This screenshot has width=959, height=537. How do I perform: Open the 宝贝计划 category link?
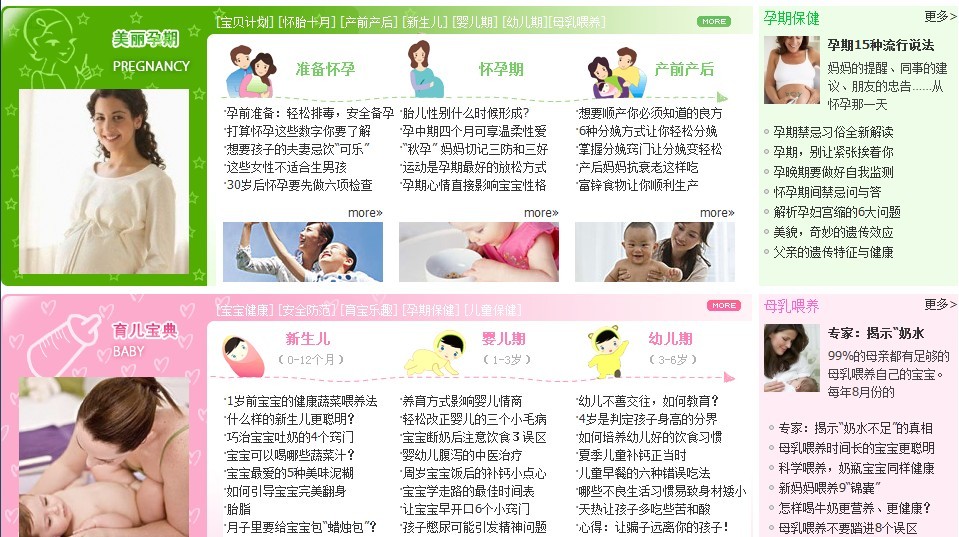pos(245,21)
